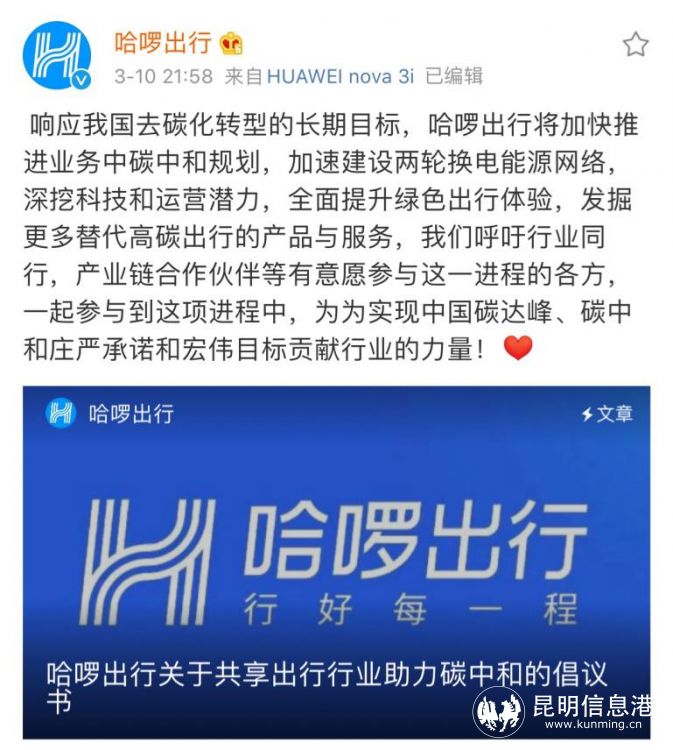Open 哈啰出行 profile via the avatar

point(57,55)
